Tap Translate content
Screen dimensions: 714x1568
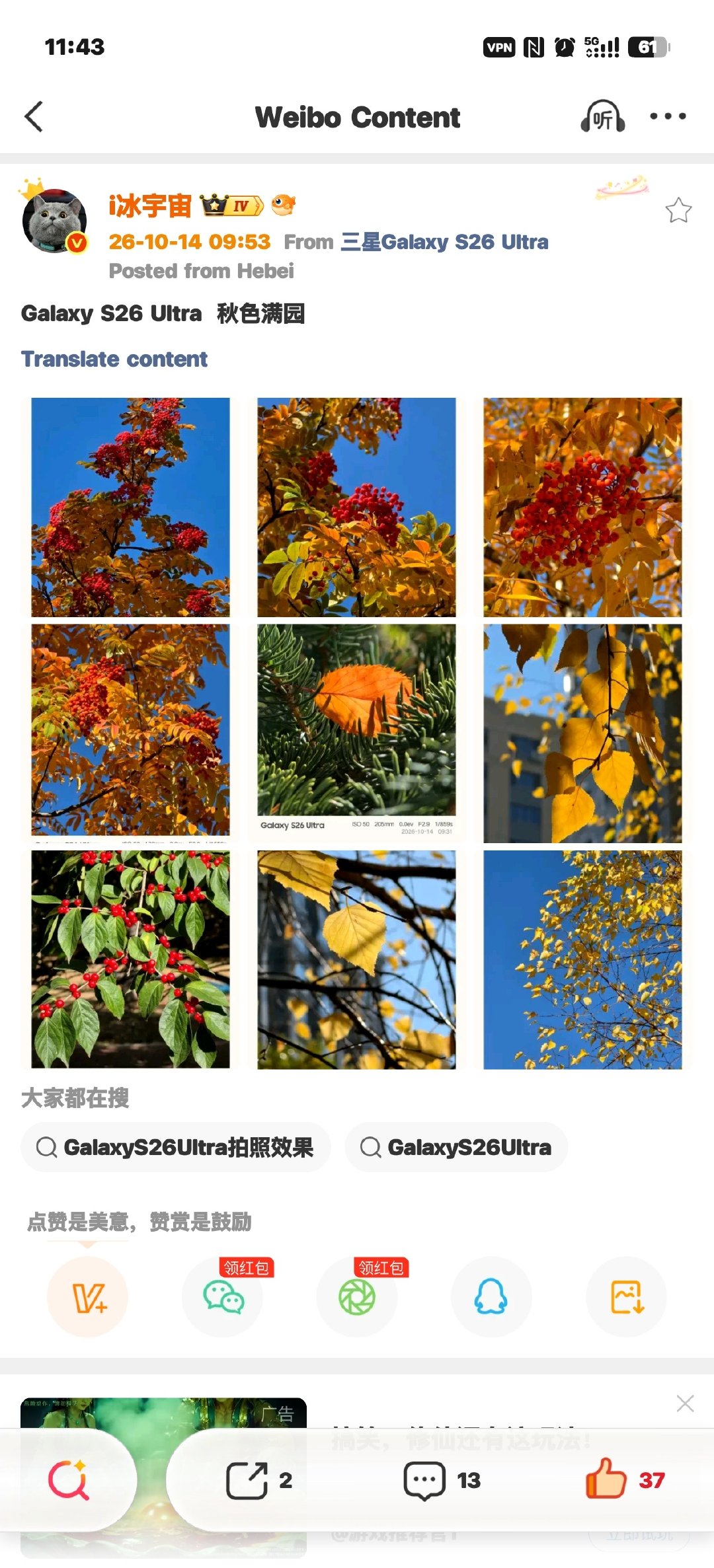click(x=114, y=359)
